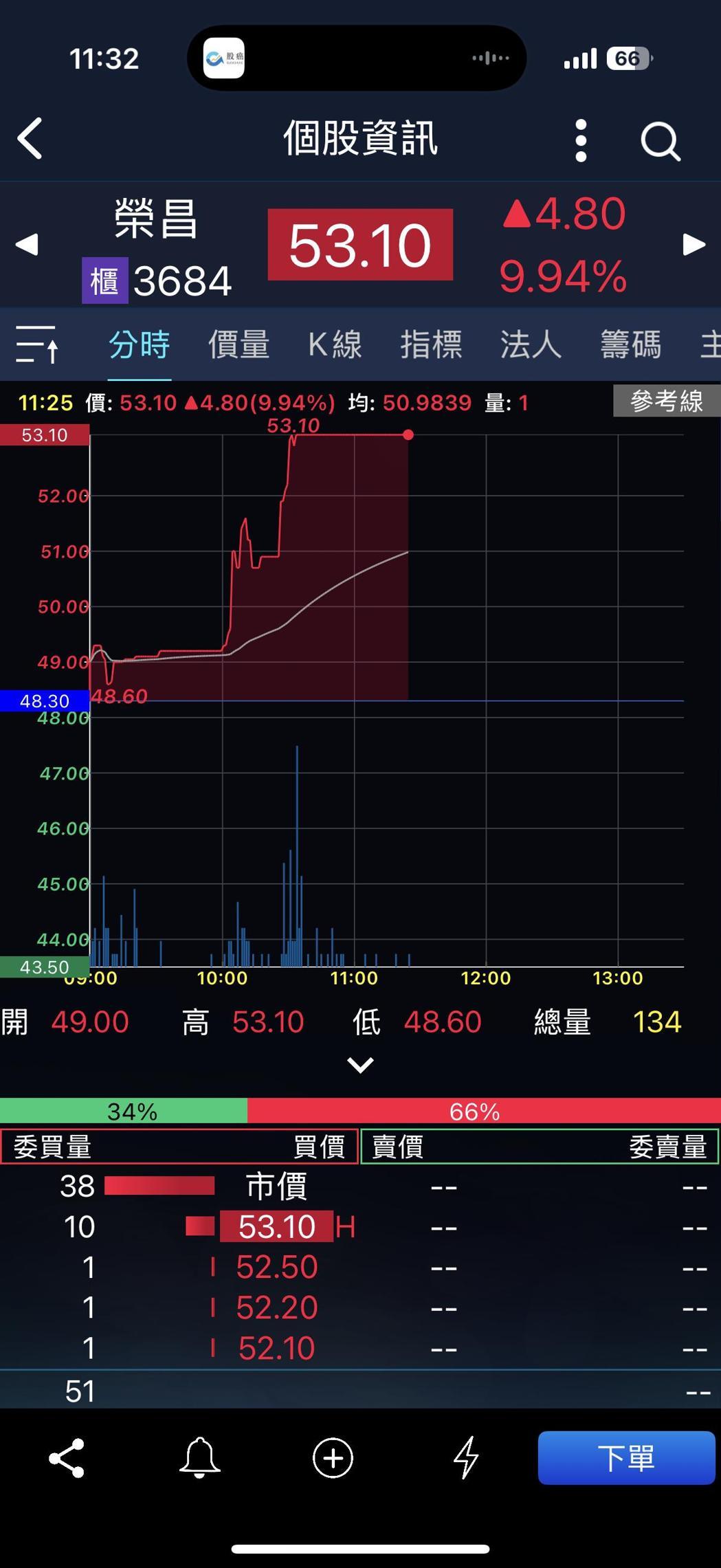View the 法人 tab
The width and height of the screenshot is (721, 1568).
click(531, 344)
